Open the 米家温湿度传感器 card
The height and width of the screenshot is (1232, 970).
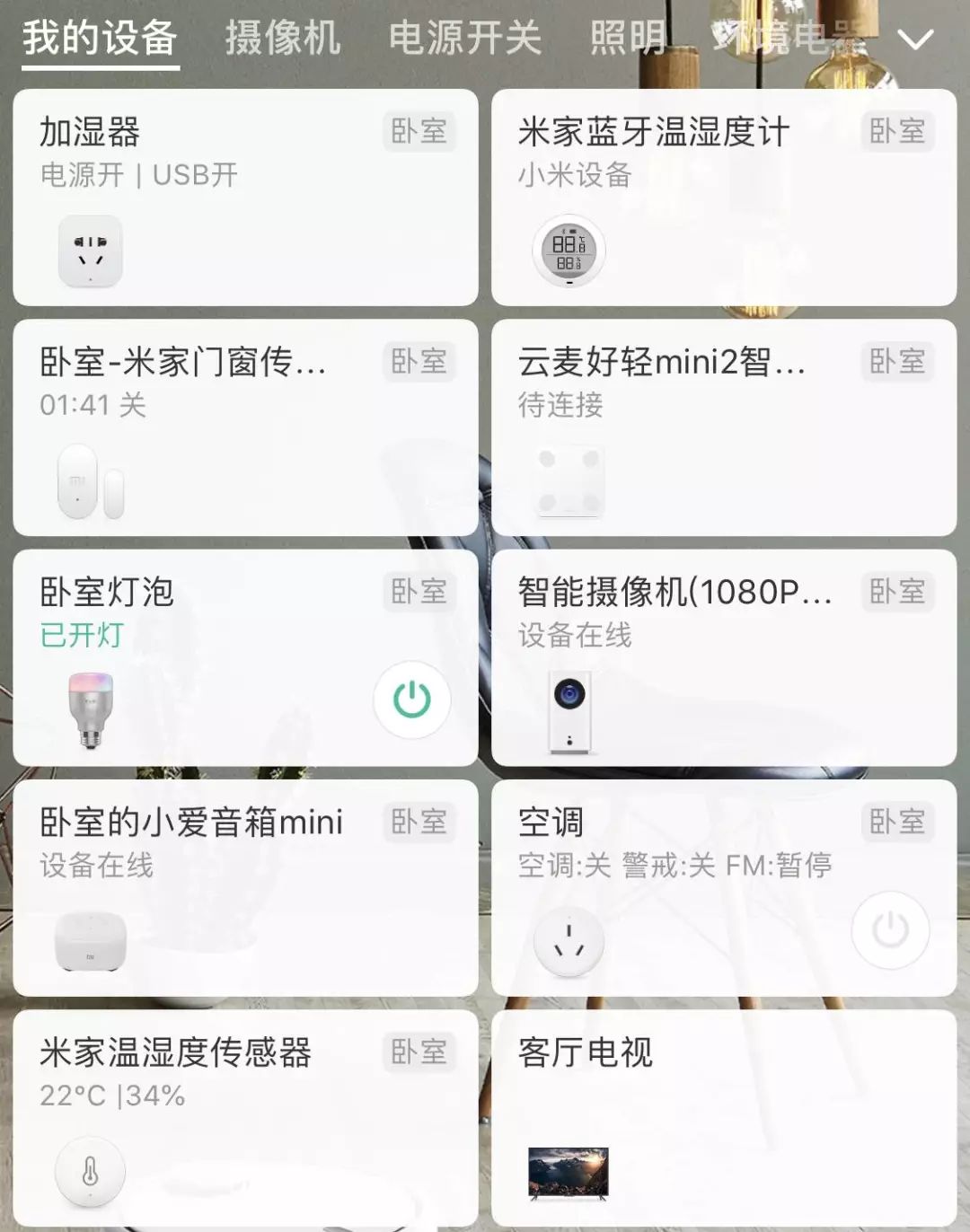tap(245, 1118)
